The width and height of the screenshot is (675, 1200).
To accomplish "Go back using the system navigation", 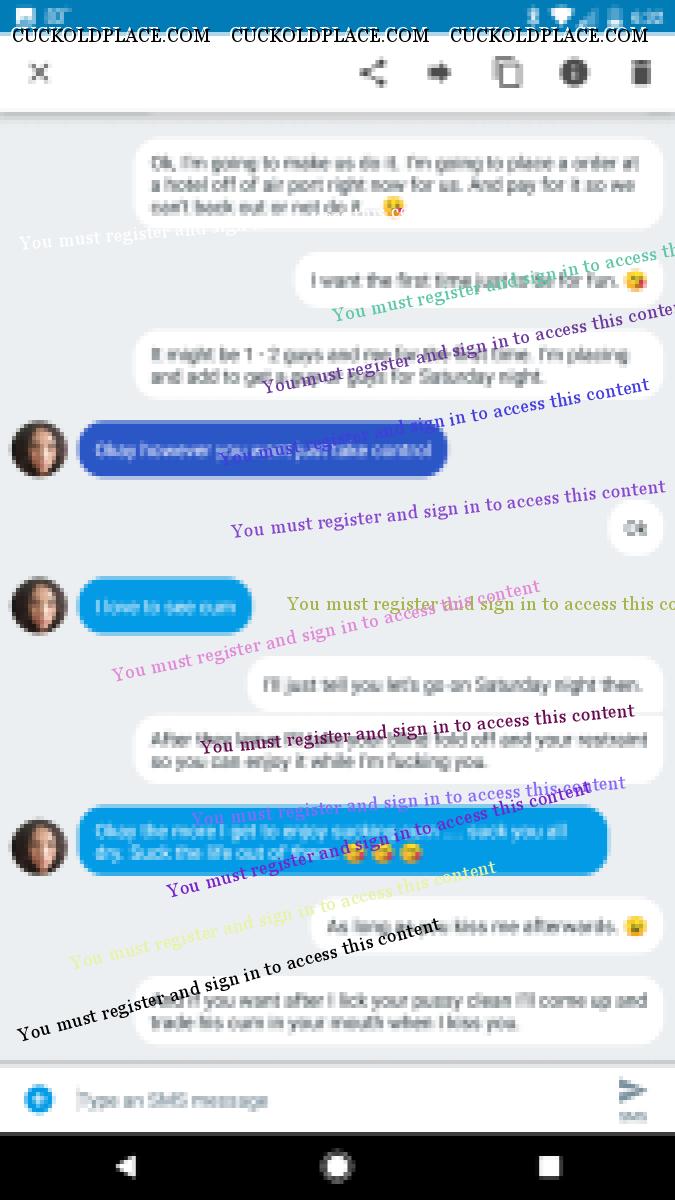I will (x=126, y=1166).
